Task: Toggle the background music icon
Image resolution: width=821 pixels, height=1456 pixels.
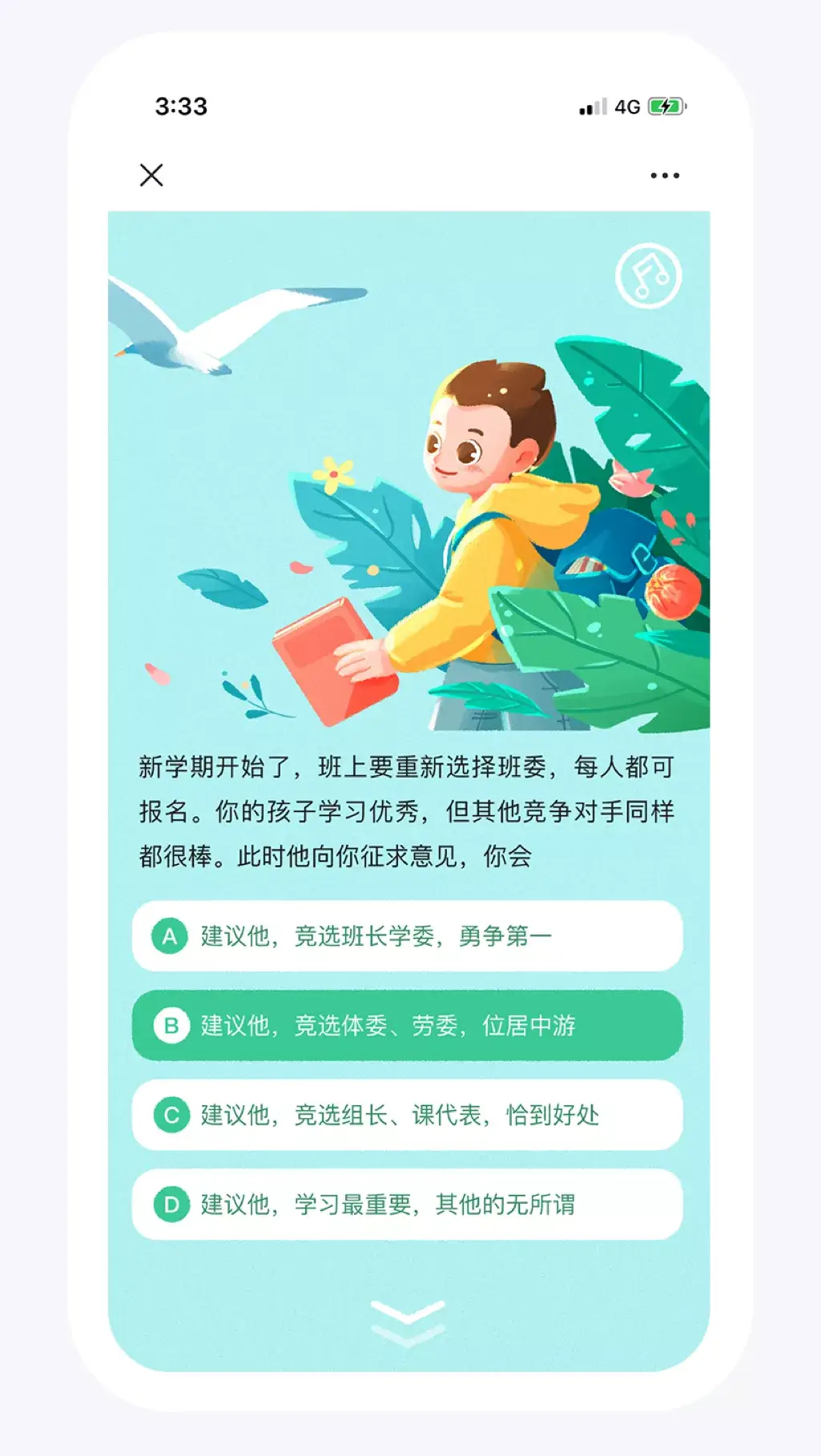Action: pyautogui.click(x=648, y=276)
